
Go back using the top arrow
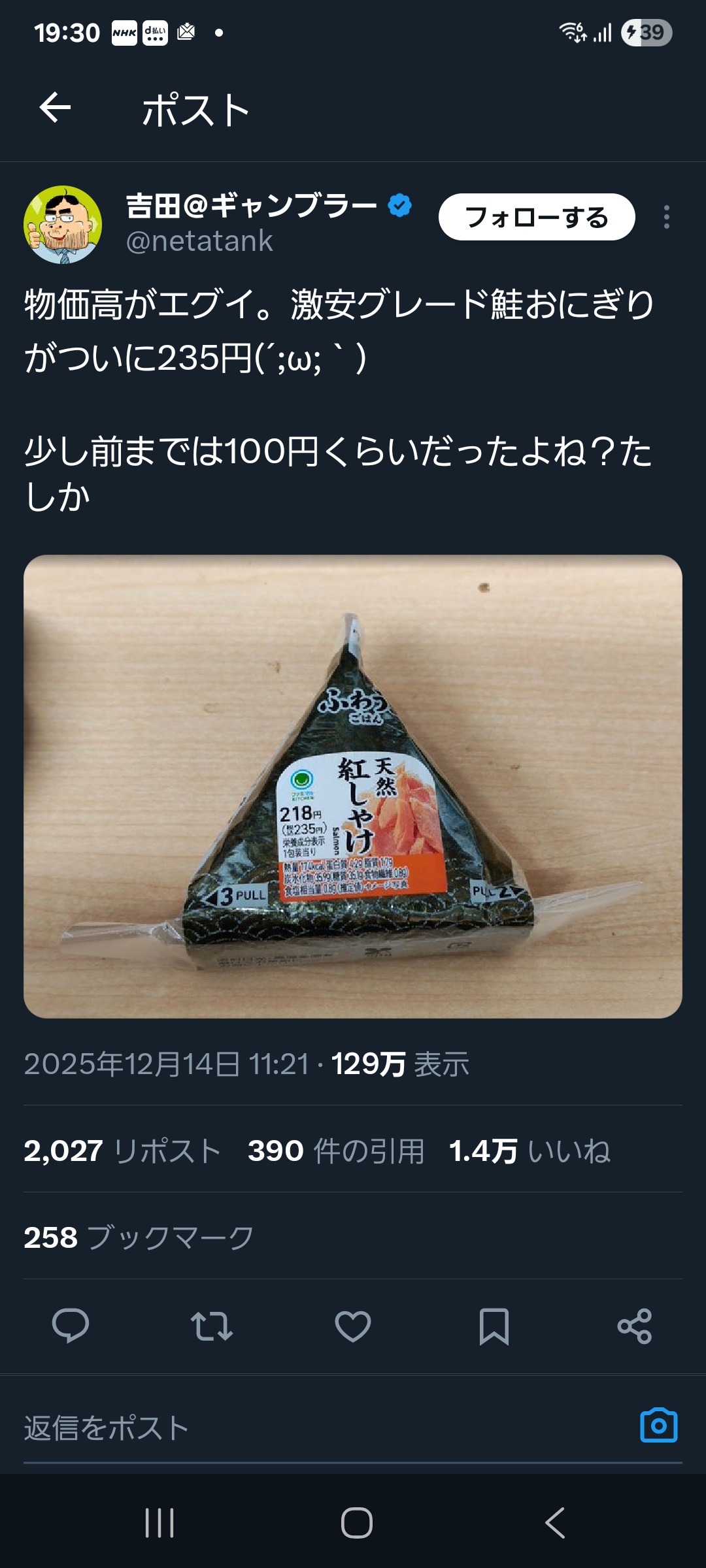pos(55,108)
